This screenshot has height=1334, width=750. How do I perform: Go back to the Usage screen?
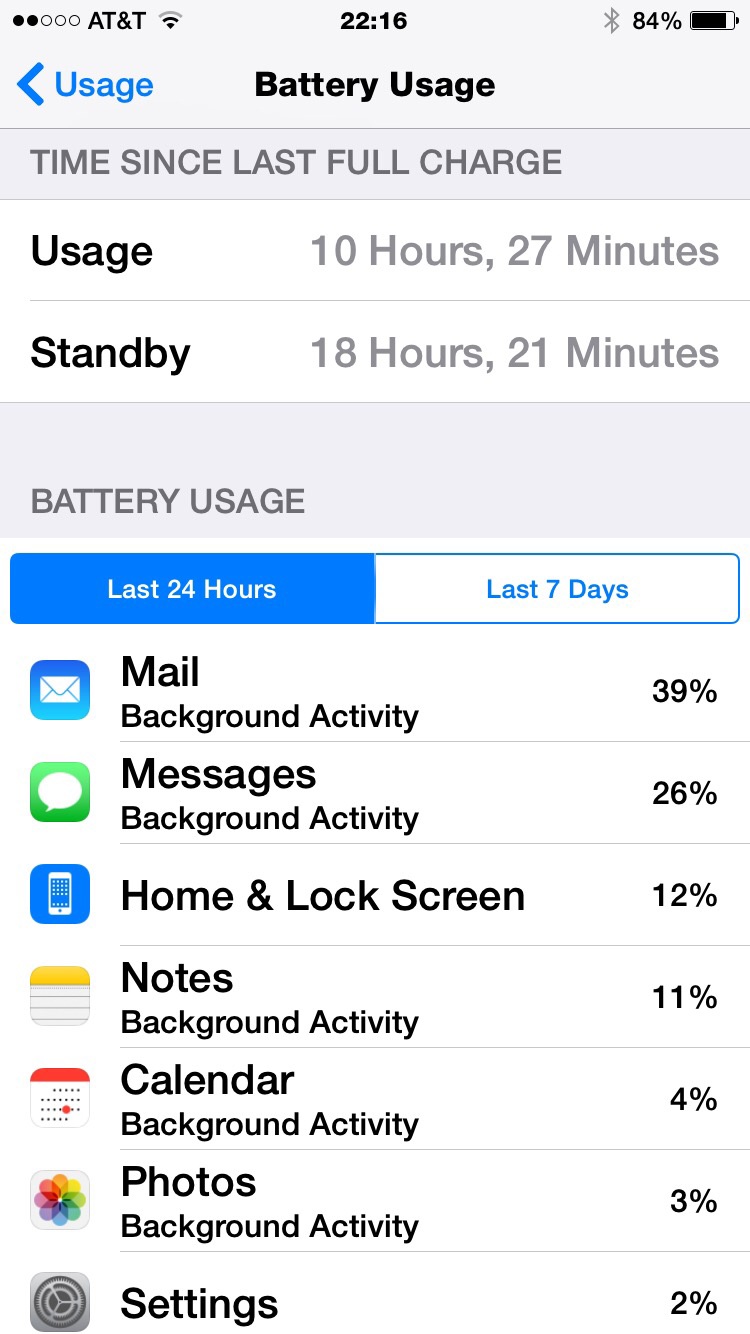[x=85, y=85]
